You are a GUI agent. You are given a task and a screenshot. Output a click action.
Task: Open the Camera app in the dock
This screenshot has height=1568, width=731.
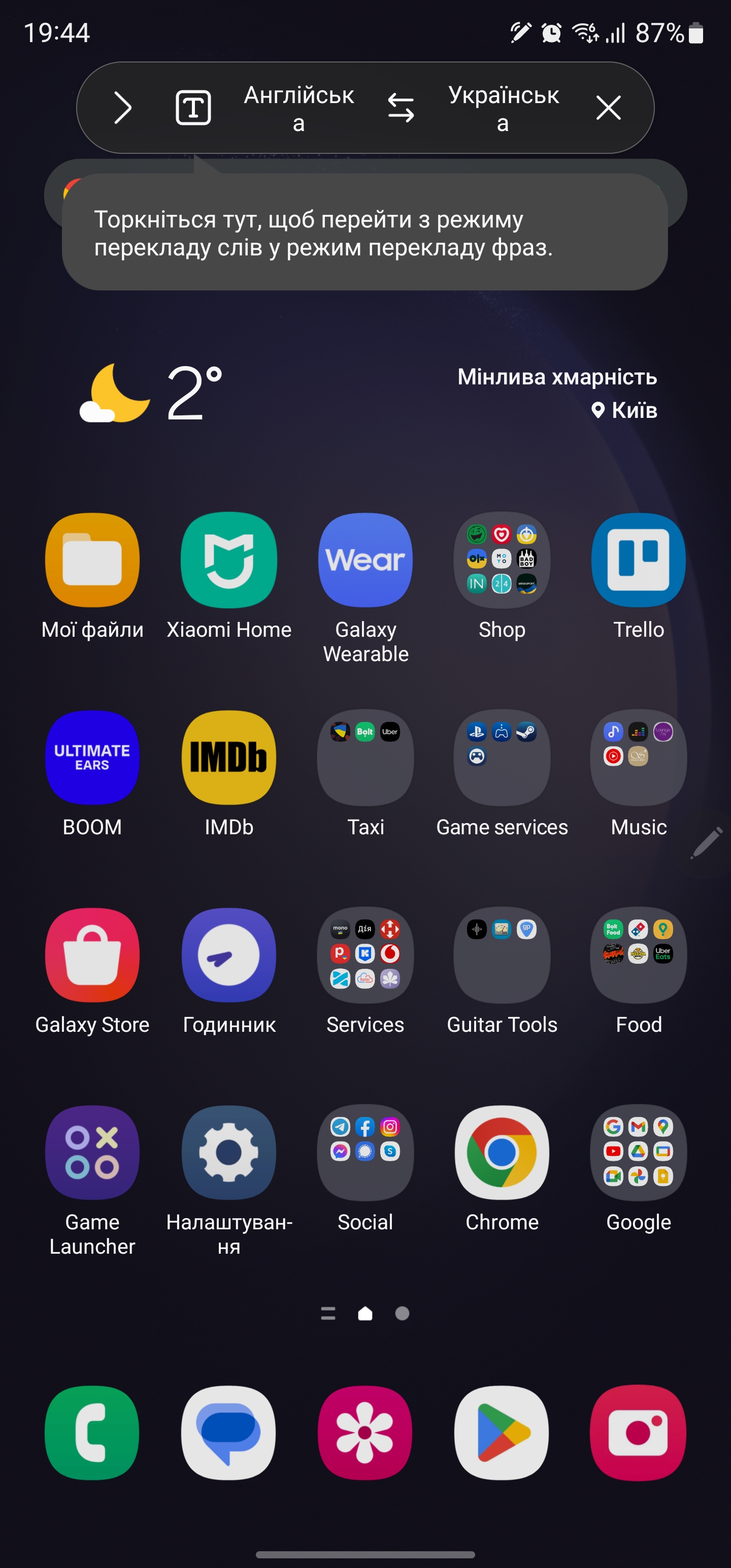point(638,1433)
